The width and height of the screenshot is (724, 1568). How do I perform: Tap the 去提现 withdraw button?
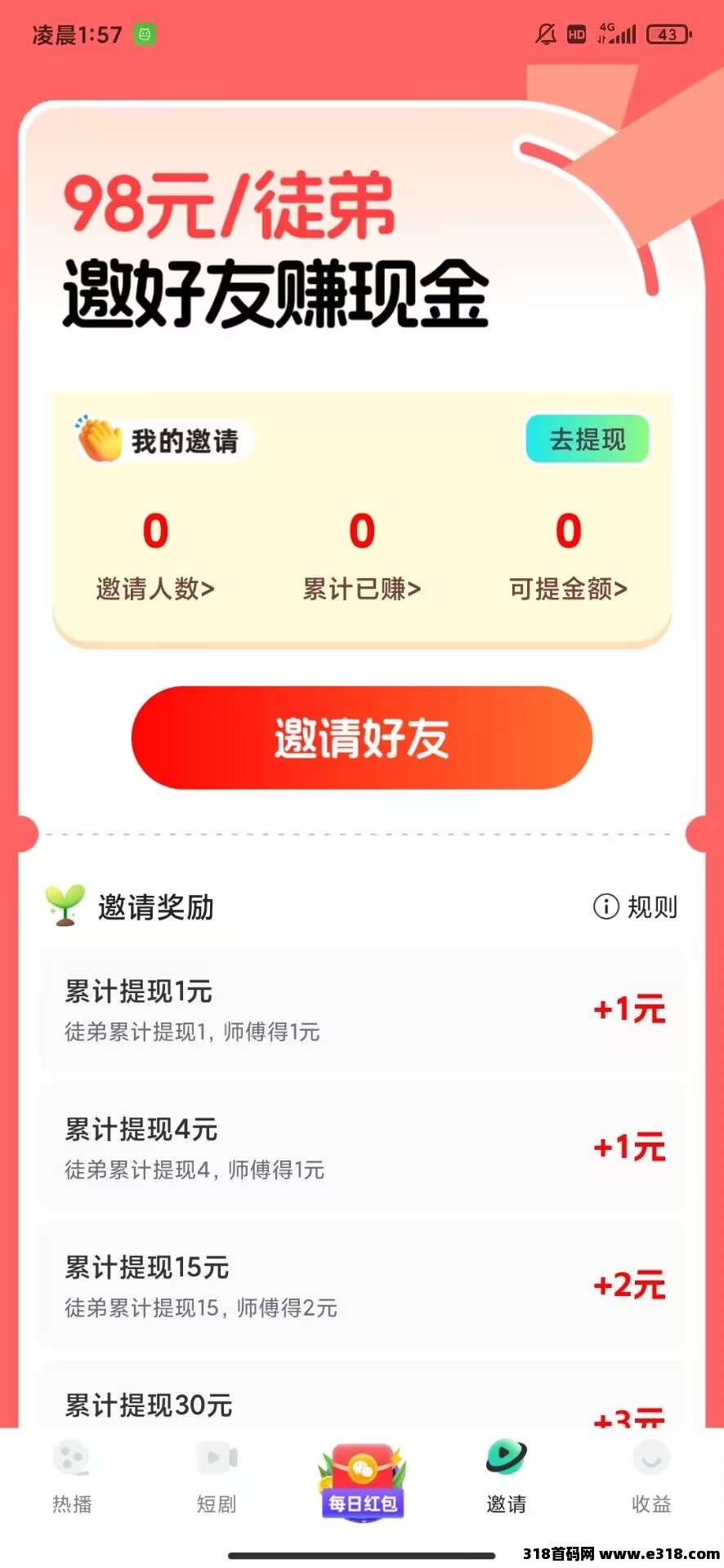(x=587, y=439)
